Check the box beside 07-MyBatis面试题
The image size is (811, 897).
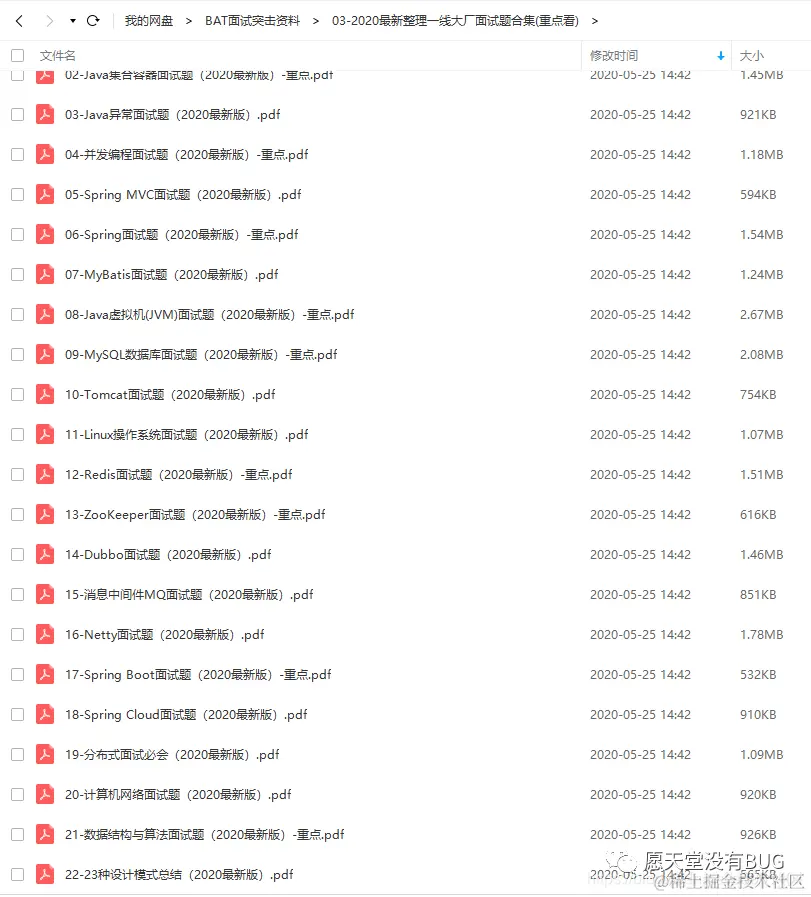coord(17,275)
